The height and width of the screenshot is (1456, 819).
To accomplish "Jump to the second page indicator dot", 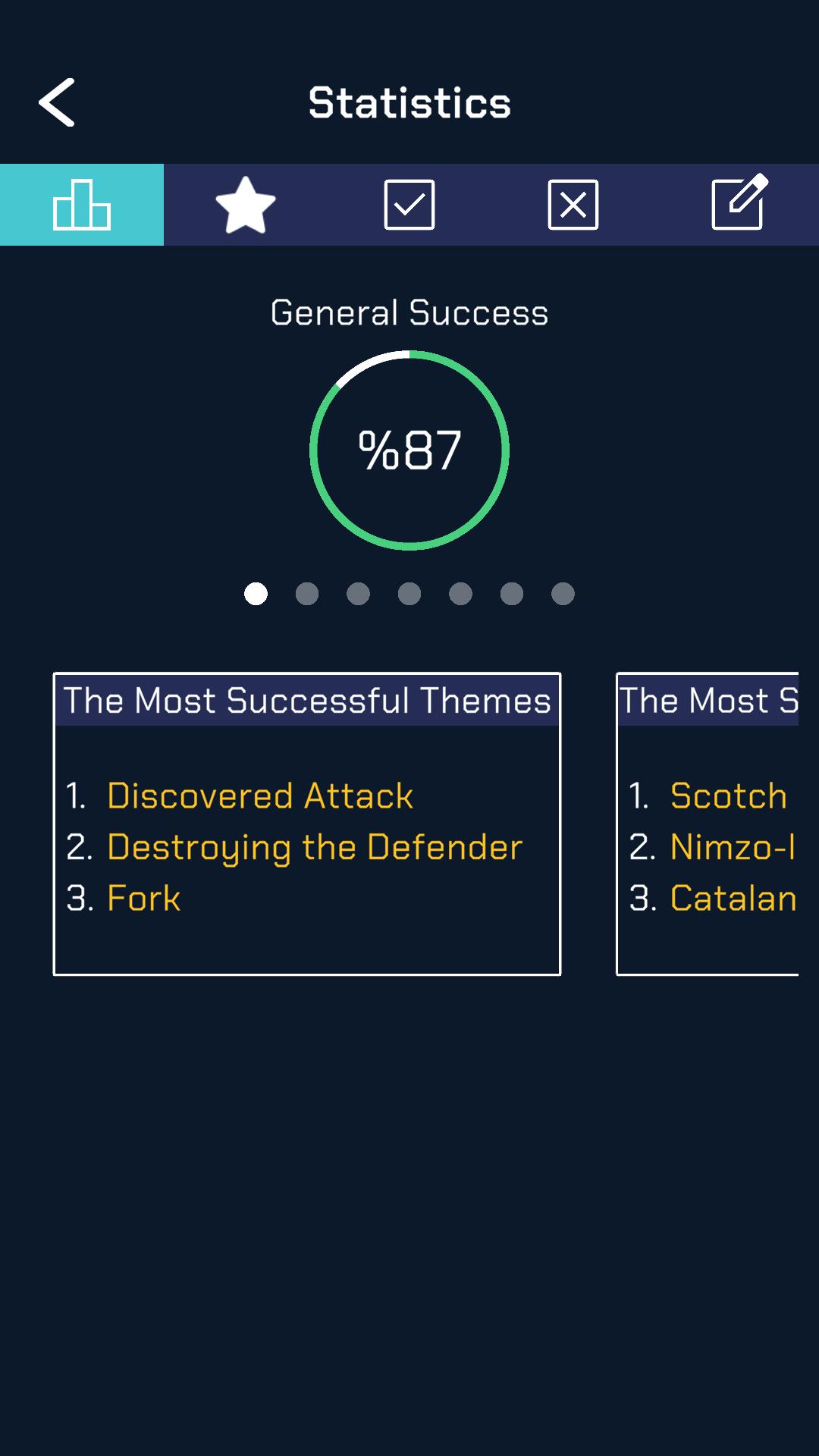I will click(x=307, y=594).
